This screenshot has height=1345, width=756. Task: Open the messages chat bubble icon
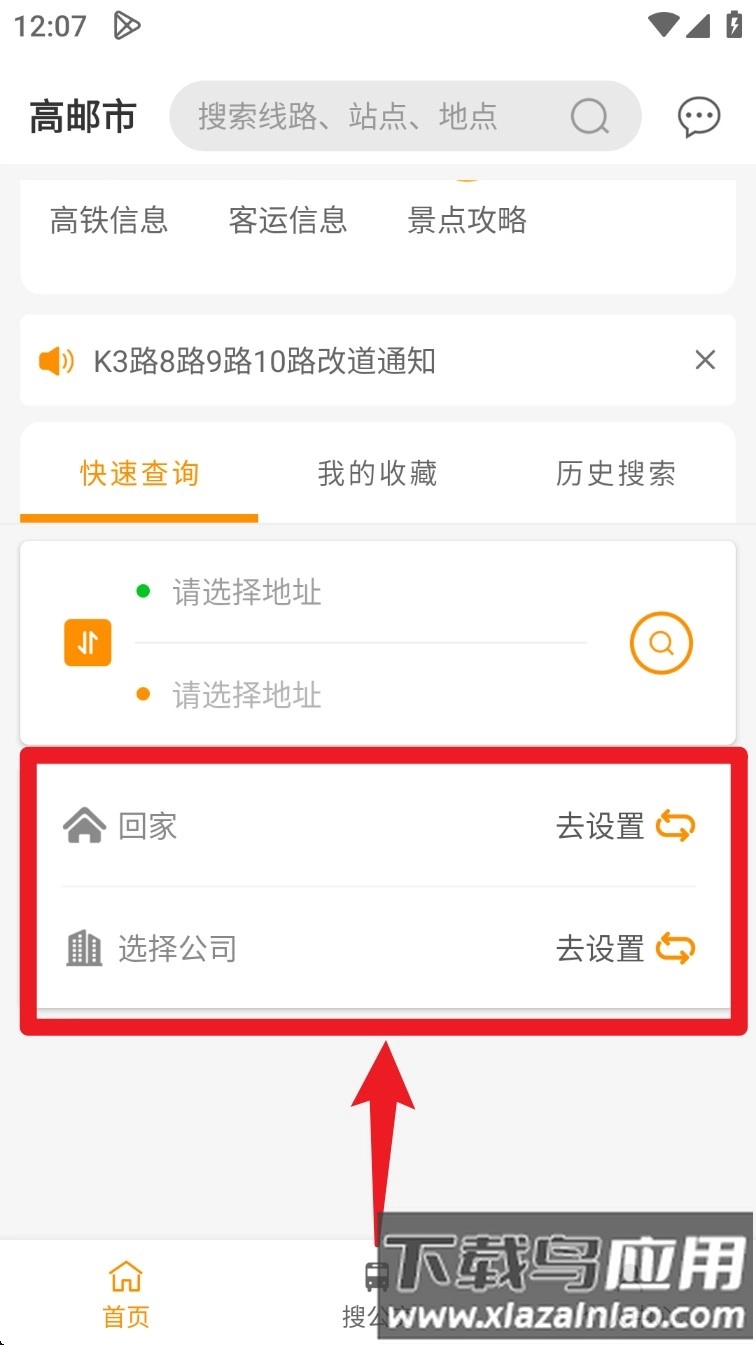(x=698, y=117)
